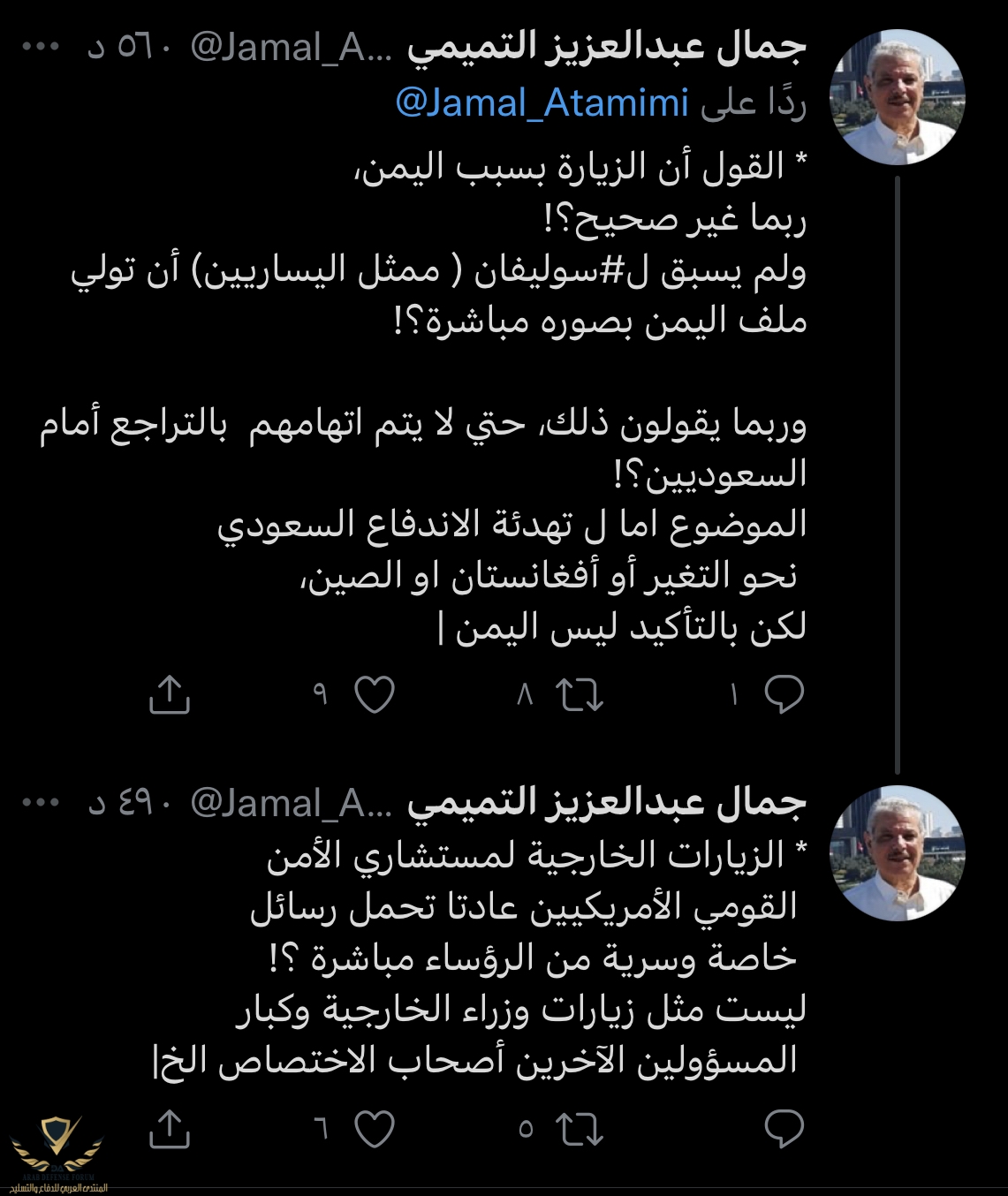
Task: Share the tweet starting الزيارات الخارجية
Action: click(170, 1129)
